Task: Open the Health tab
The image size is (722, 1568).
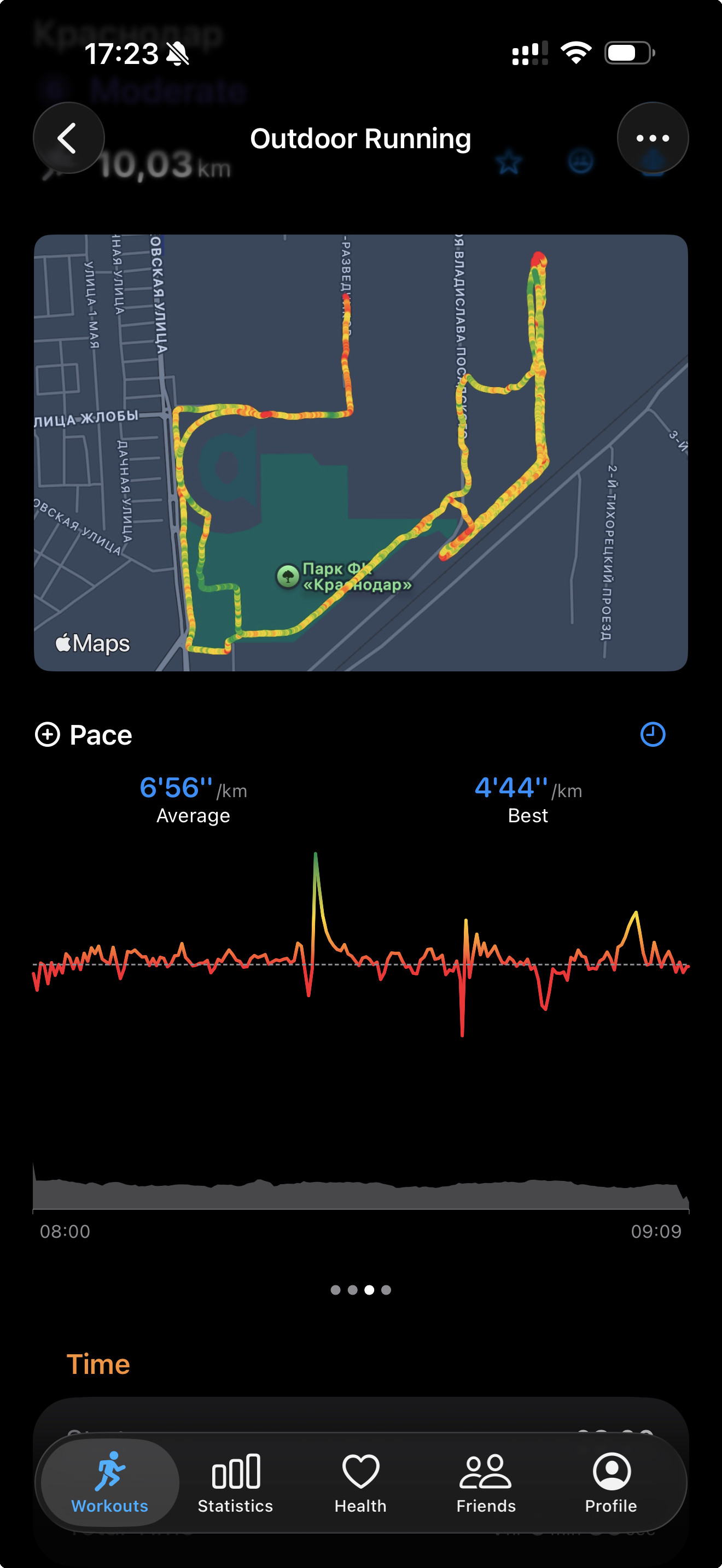Action: (360, 1483)
